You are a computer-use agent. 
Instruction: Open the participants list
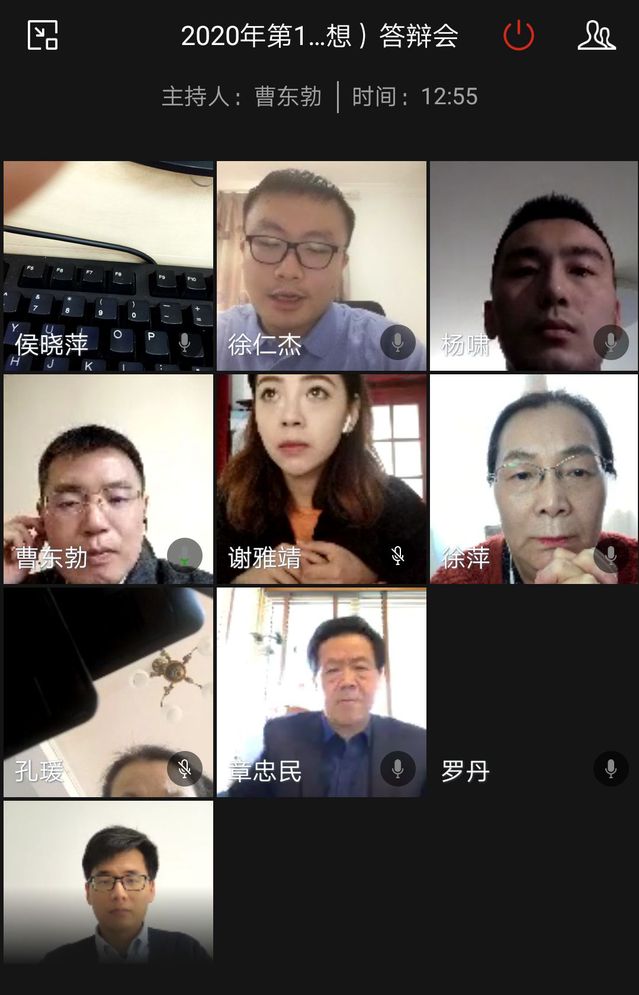click(x=596, y=35)
